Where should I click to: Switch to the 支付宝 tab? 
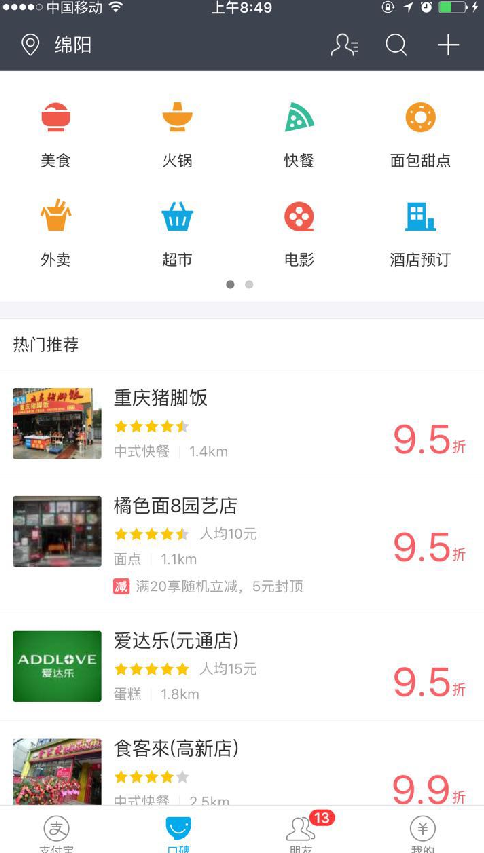57,831
